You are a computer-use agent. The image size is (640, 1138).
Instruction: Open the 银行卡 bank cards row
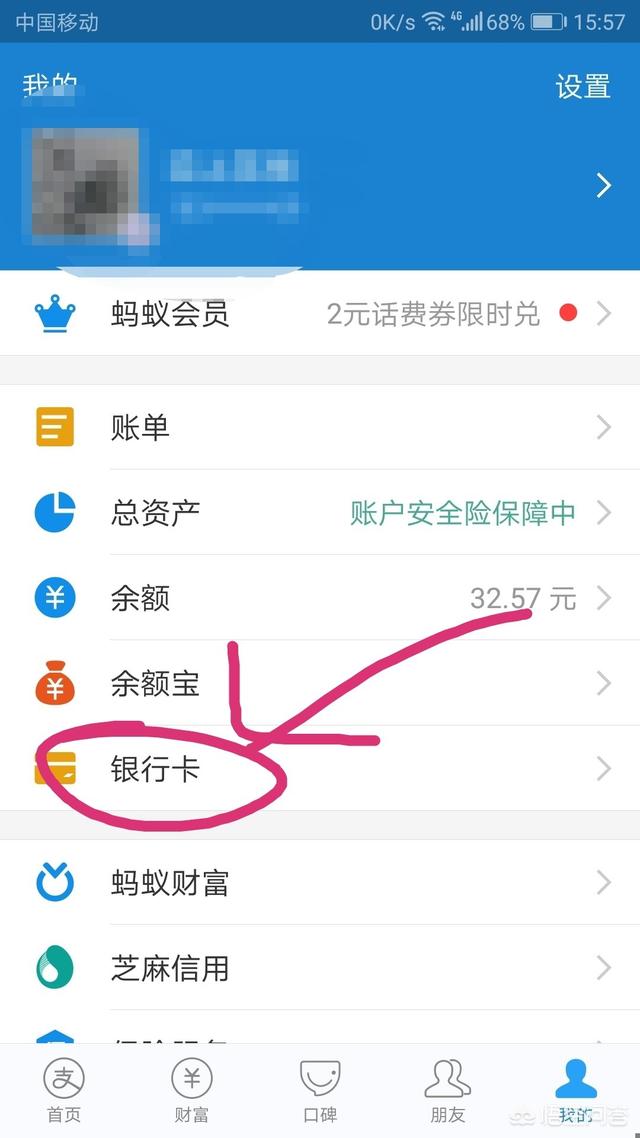coord(320,769)
